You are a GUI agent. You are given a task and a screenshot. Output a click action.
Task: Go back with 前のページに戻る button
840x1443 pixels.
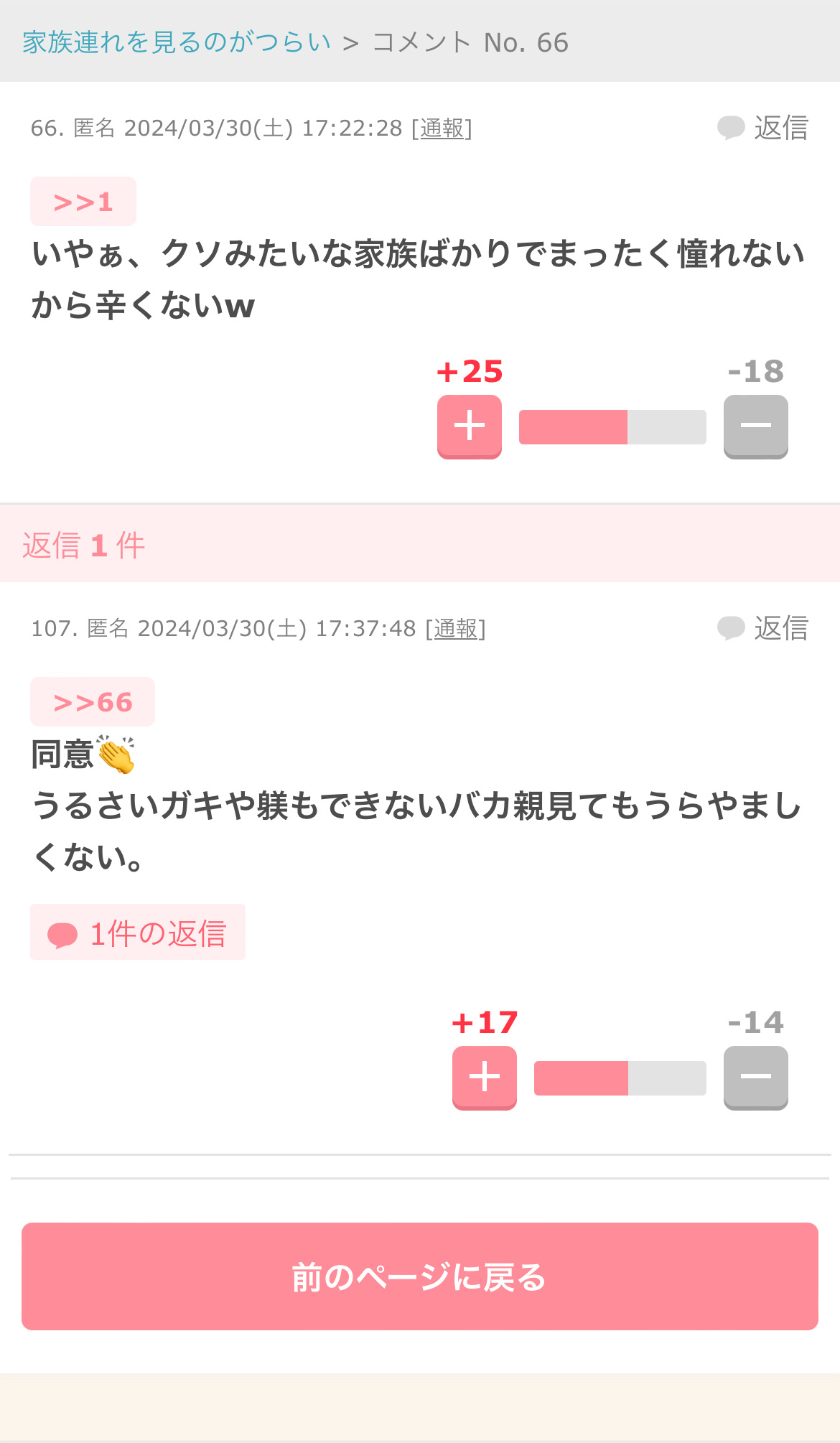(x=420, y=1276)
